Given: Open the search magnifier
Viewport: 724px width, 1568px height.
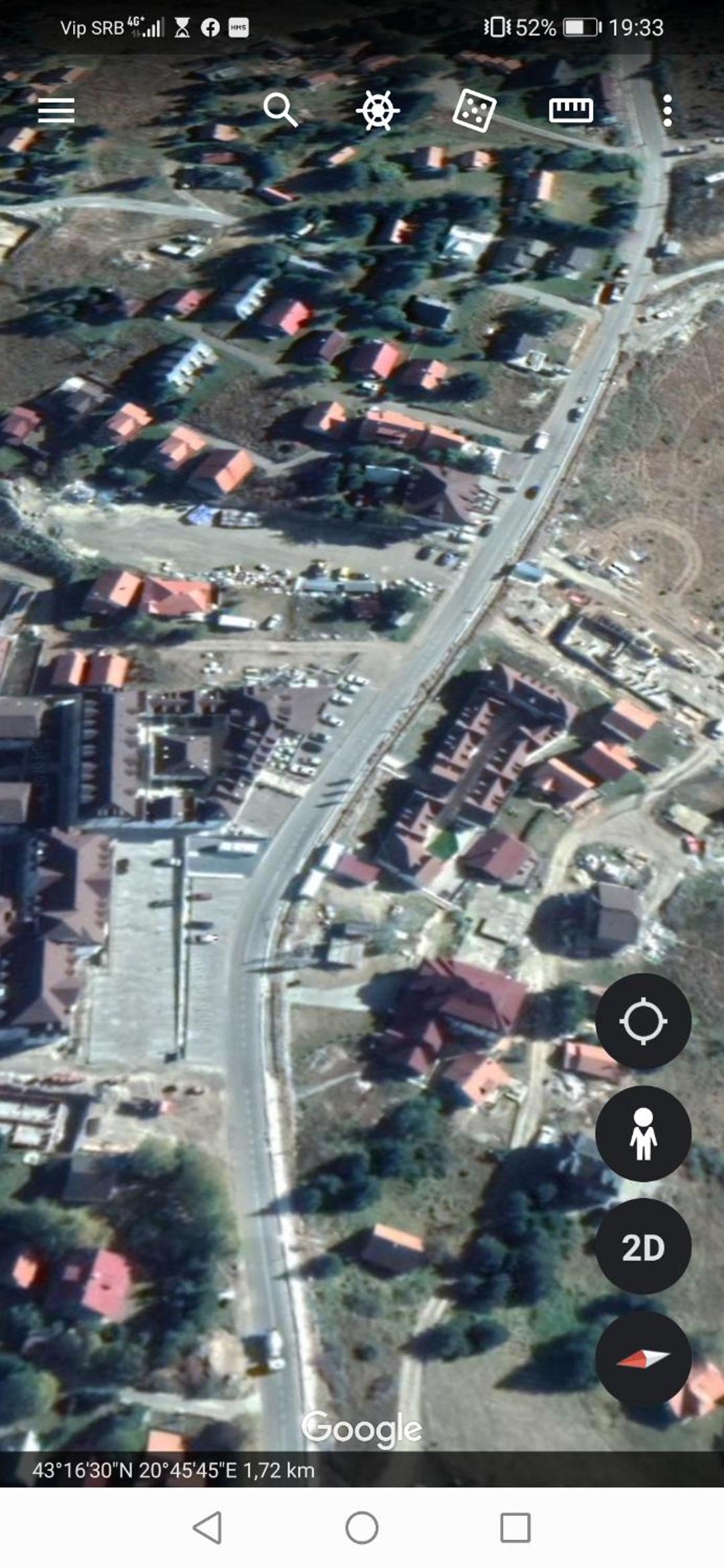Looking at the screenshot, I should [x=280, y=111].
